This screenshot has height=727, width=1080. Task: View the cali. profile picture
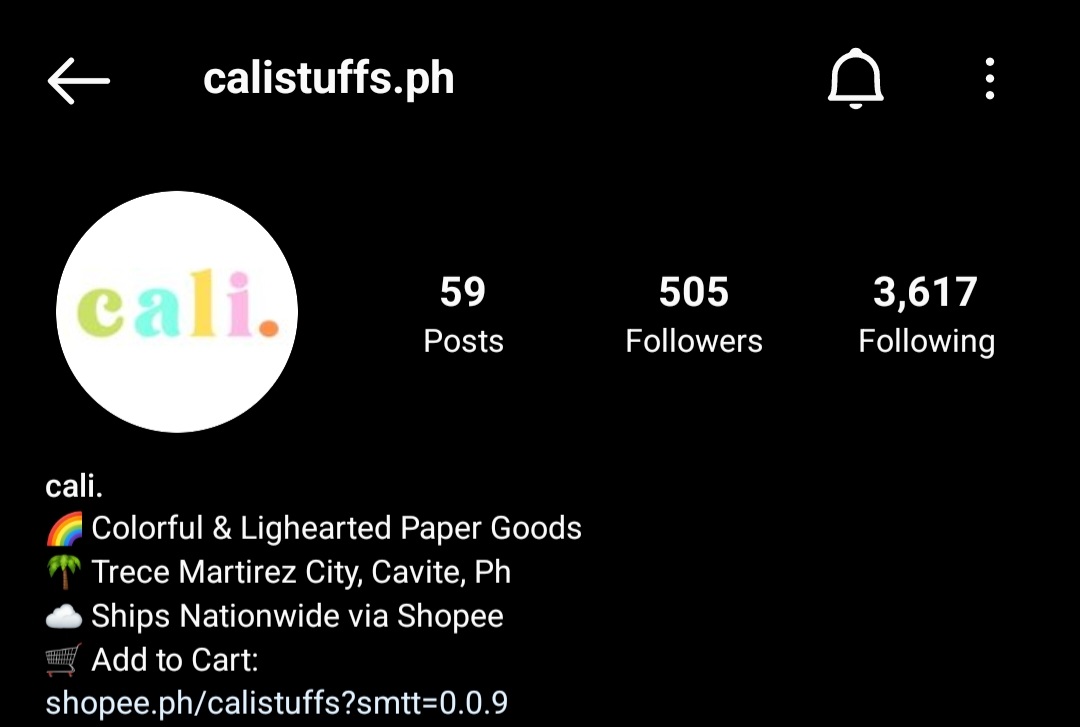tap(177, 312)
